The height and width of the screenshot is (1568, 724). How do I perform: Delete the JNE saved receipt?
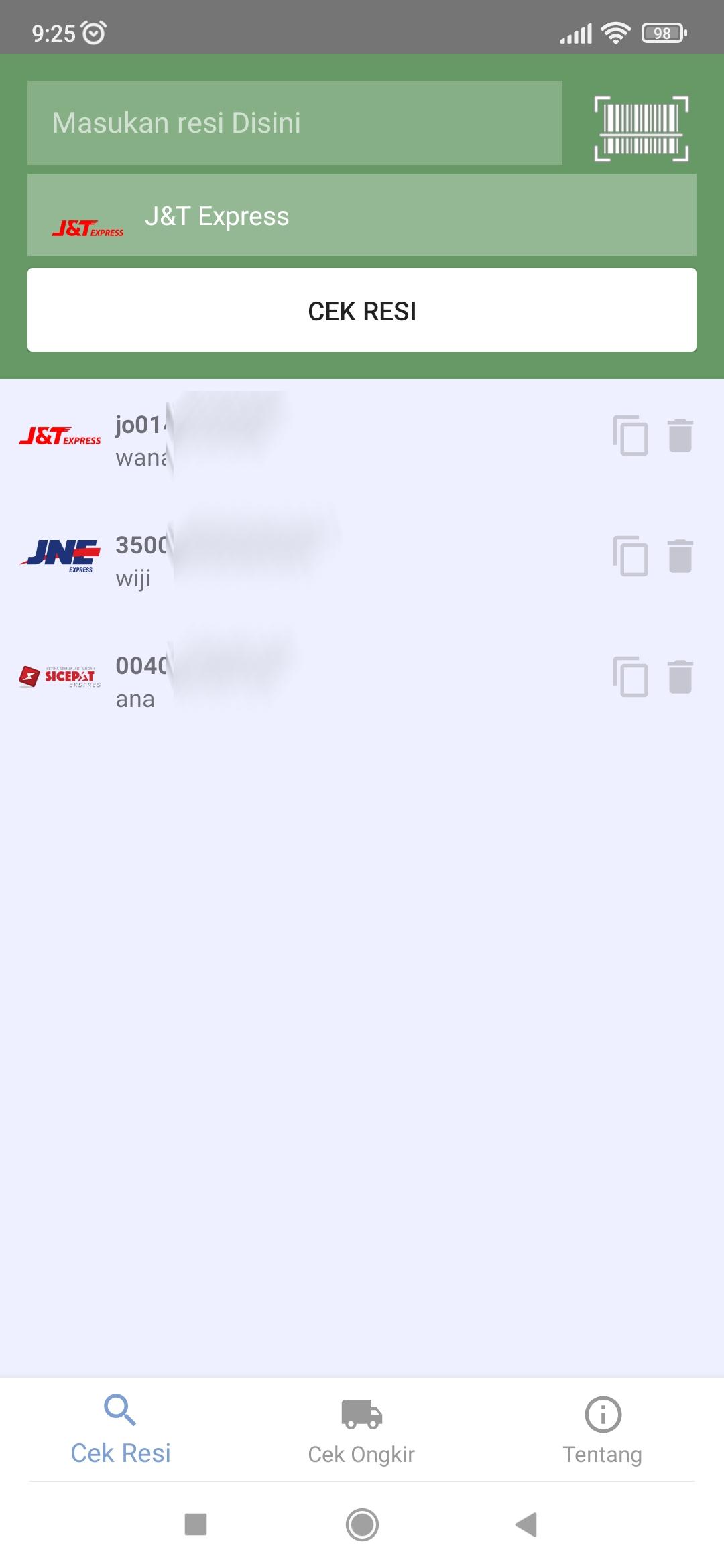pos(680,556)
